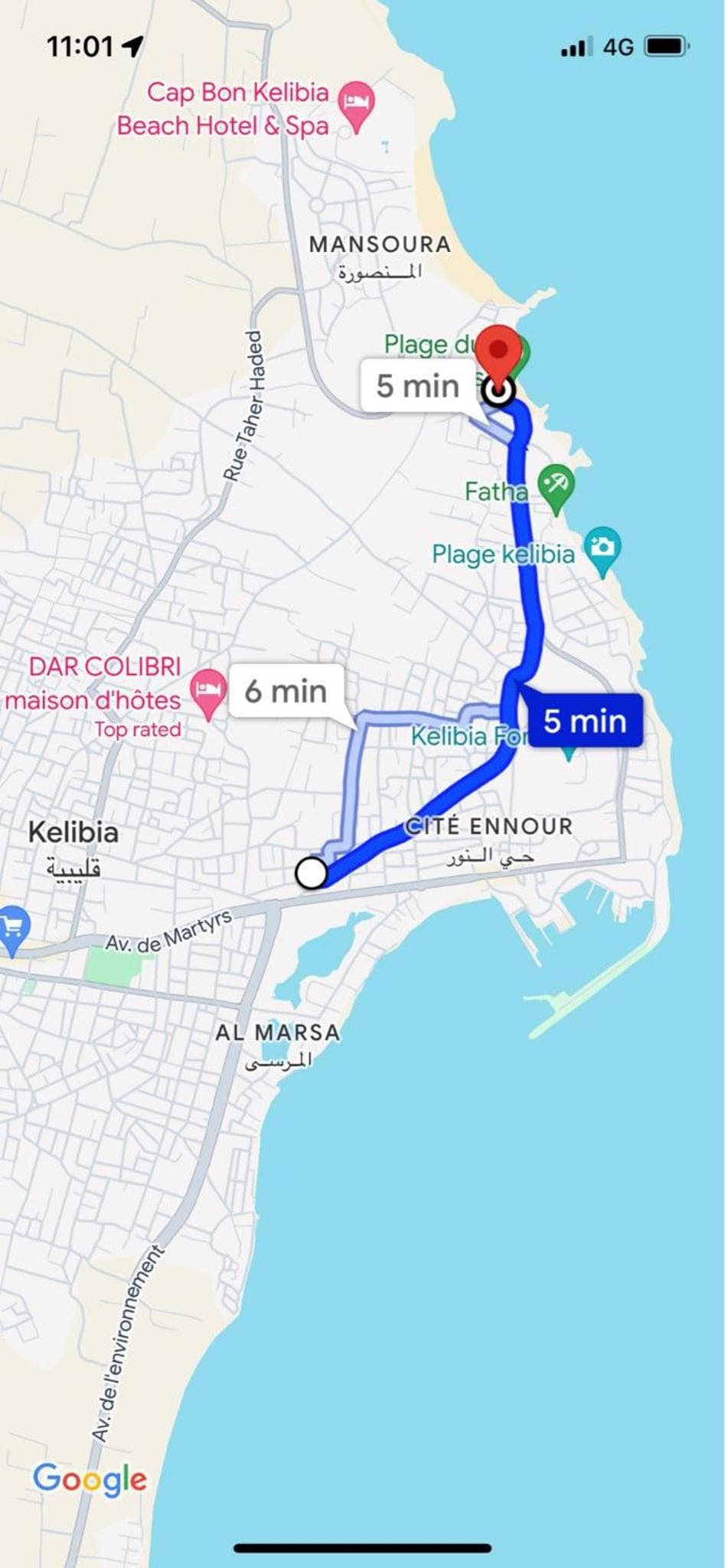Tap the grey 5 min alternate route label

[x=418, y=385]
